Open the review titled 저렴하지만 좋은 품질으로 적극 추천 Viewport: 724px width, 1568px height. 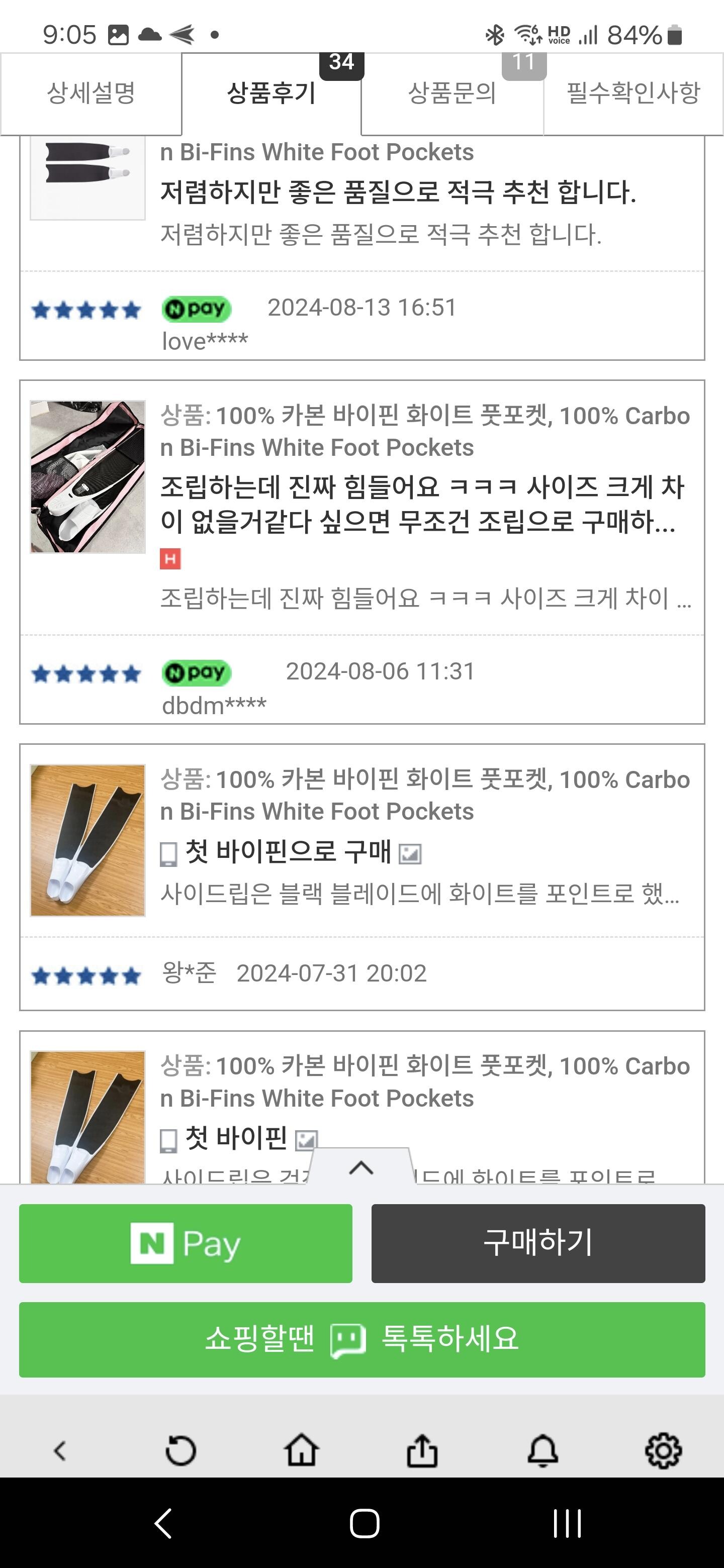[x=398, y=192]
